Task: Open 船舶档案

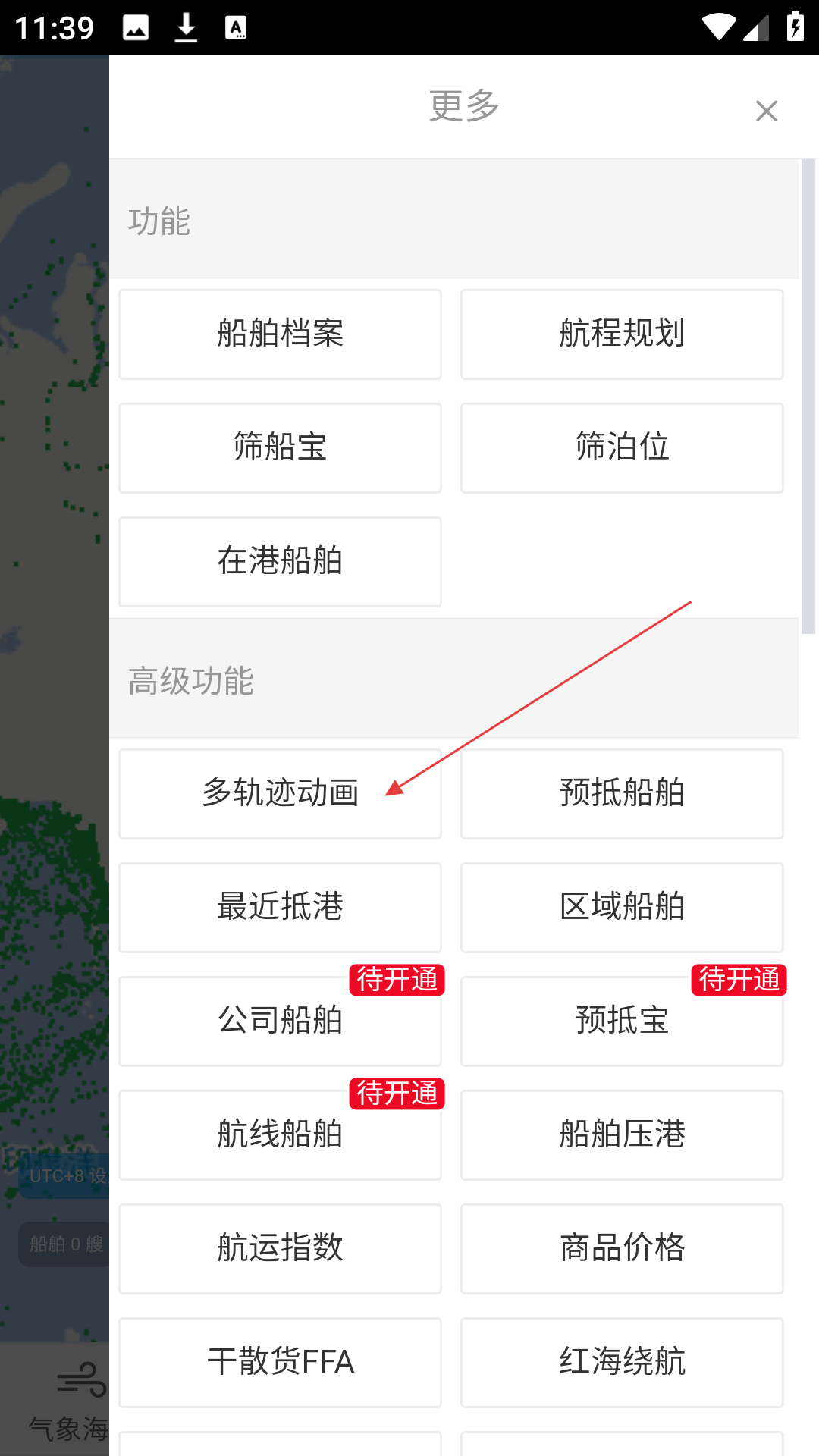Action: tap(280, 334)
